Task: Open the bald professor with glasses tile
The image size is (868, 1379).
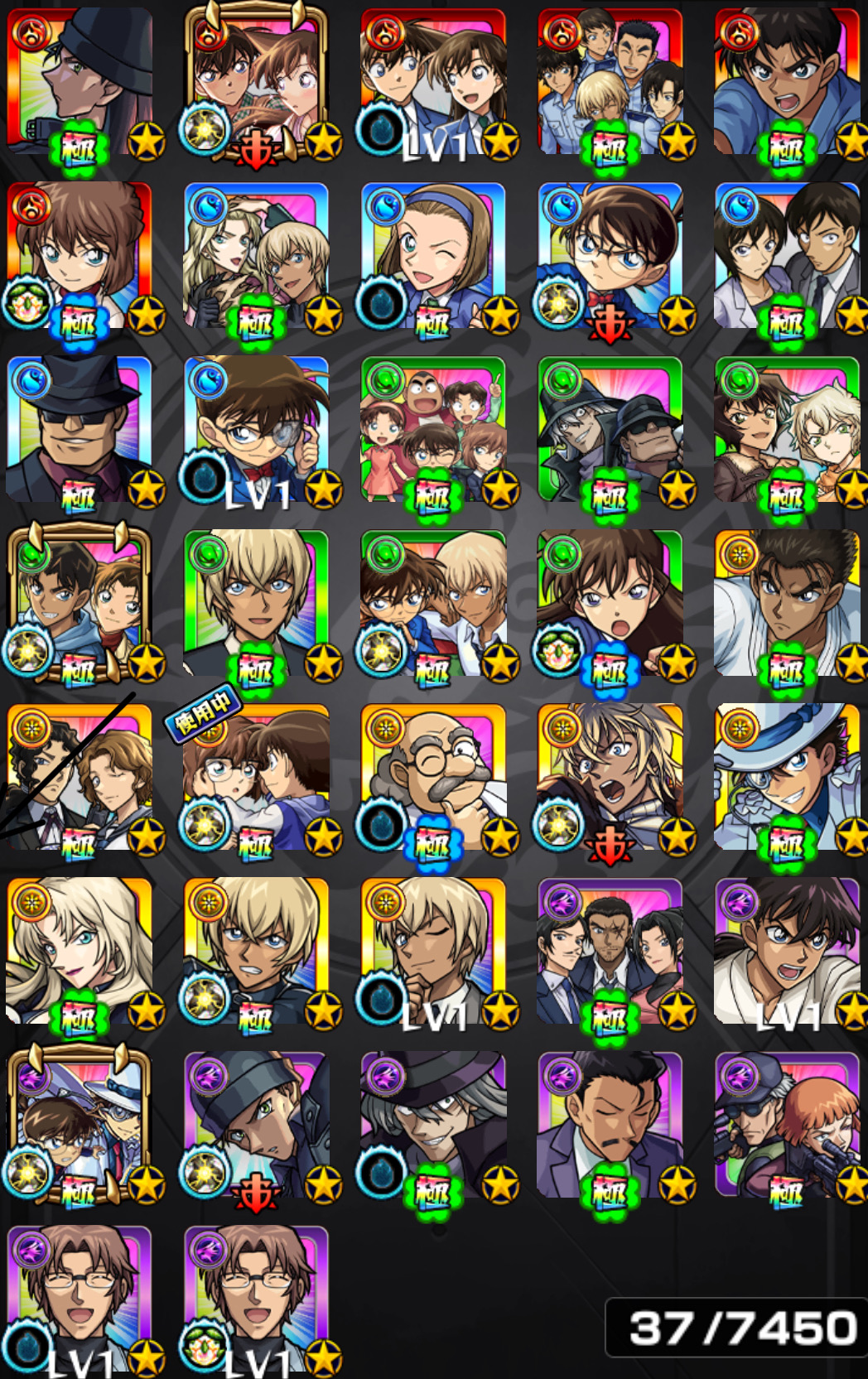Action: click(432, 779)
